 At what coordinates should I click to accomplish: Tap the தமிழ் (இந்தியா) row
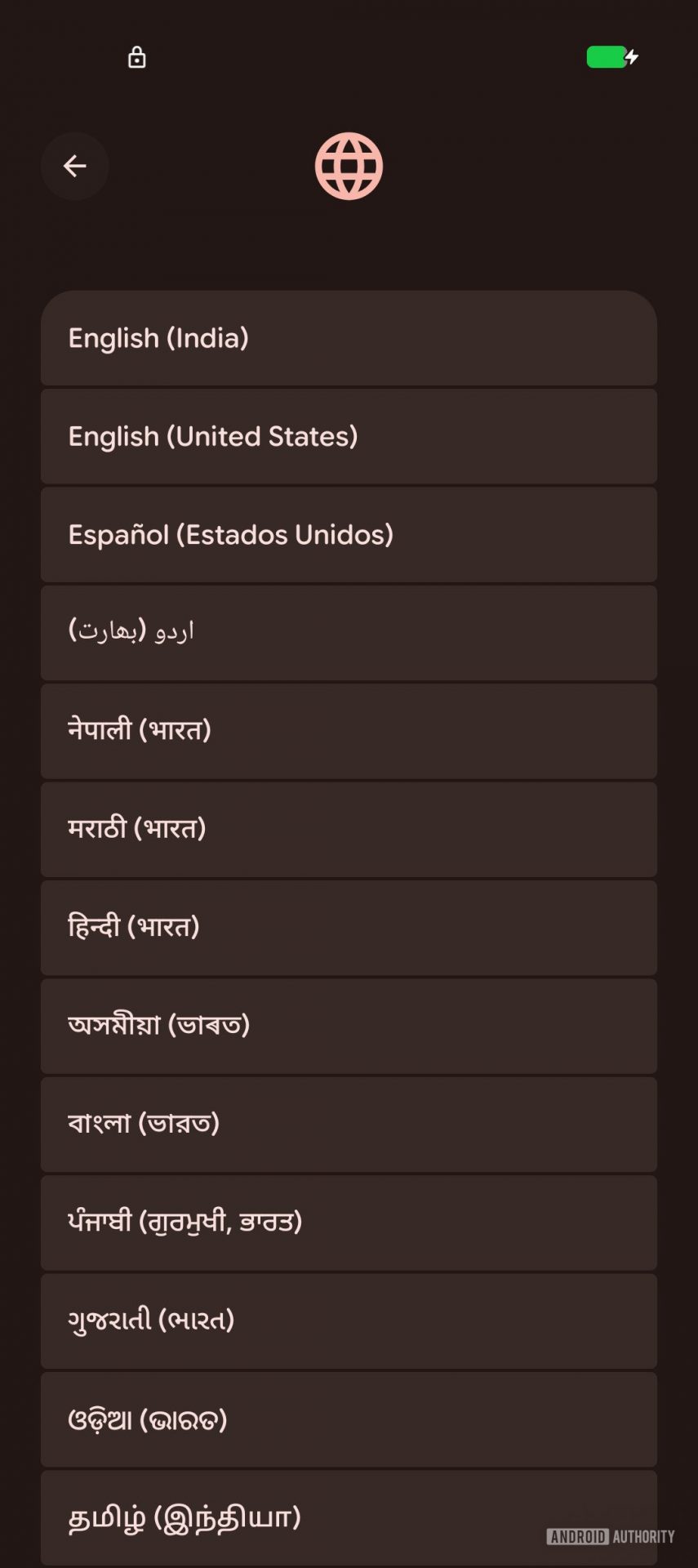click(349, 1517)
